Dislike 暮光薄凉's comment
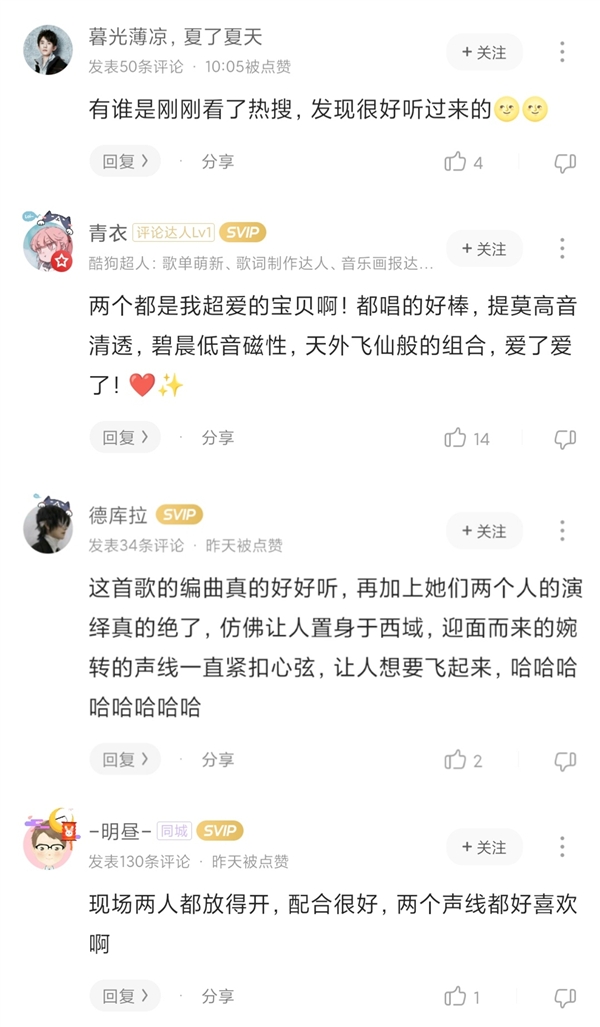Image resolution: width=600 pixels, height=1027 pixels. (x=565, y=162)
